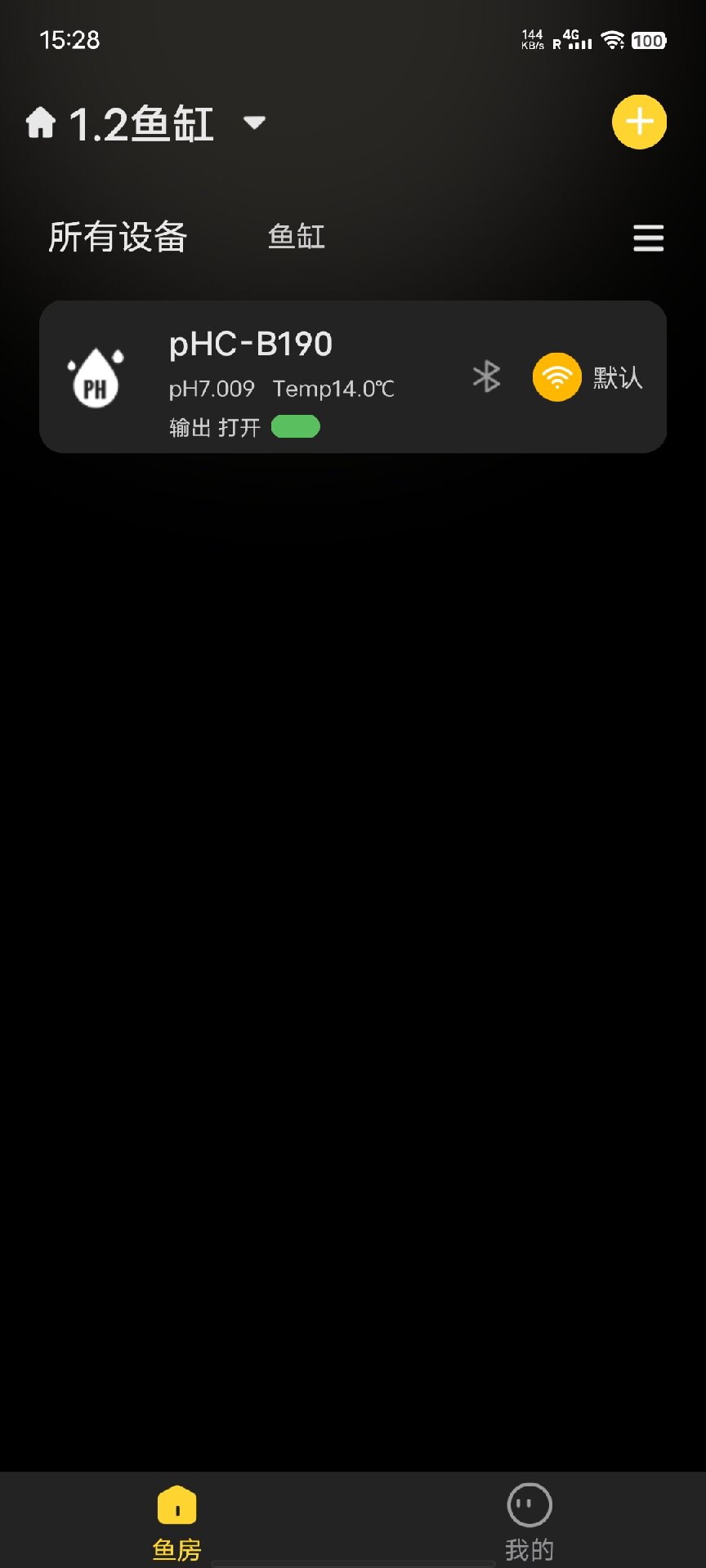Expand the 1.2鱼缸 home dropdown
The image size is (706, 1568).
(254, 122)
